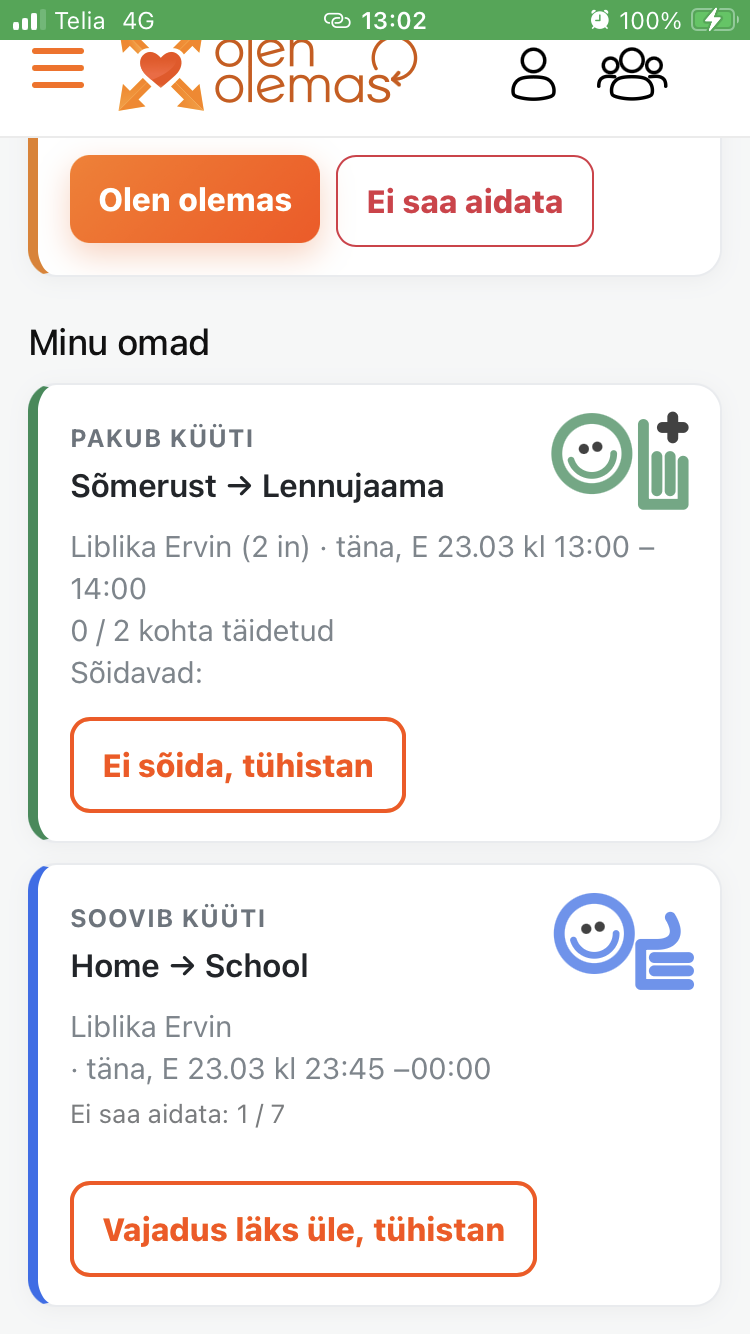
Task: Tap the Olen olemas button
Action: point(195,200)
